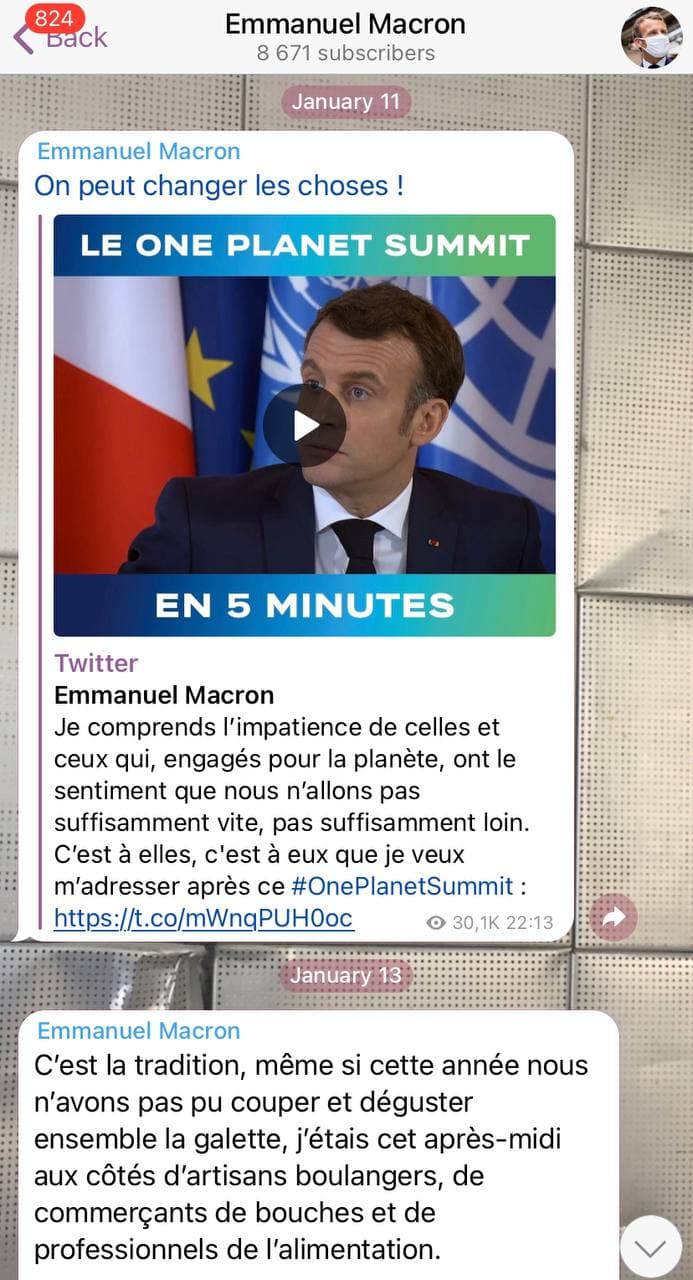Open the #OnePlanetSummit hashtag
Screen dimensions: 693x1280
pos(401,886)
